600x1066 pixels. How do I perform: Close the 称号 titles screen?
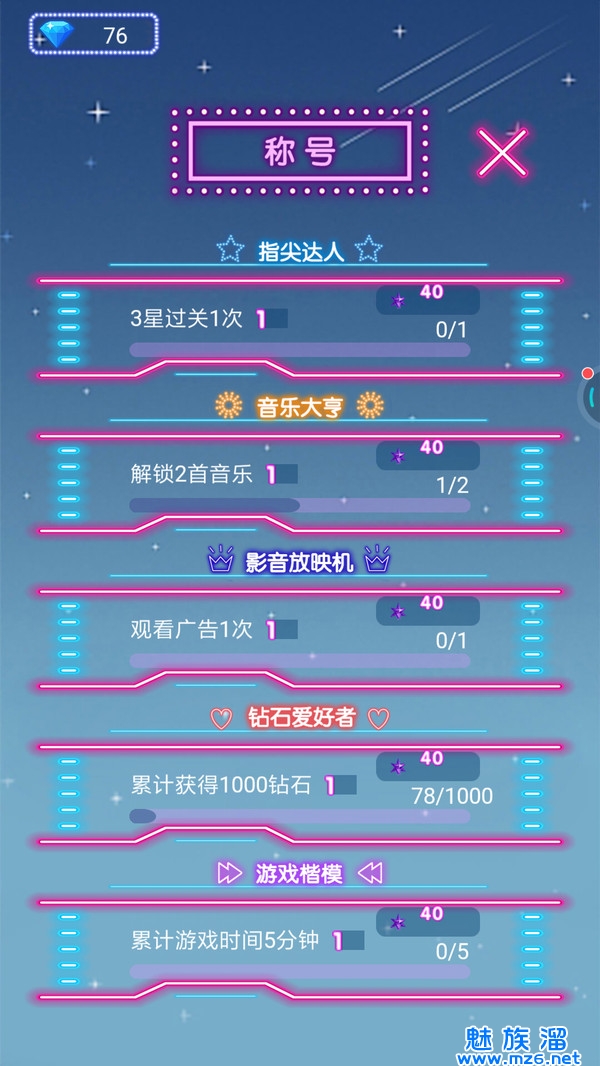(x=502, y=153)
